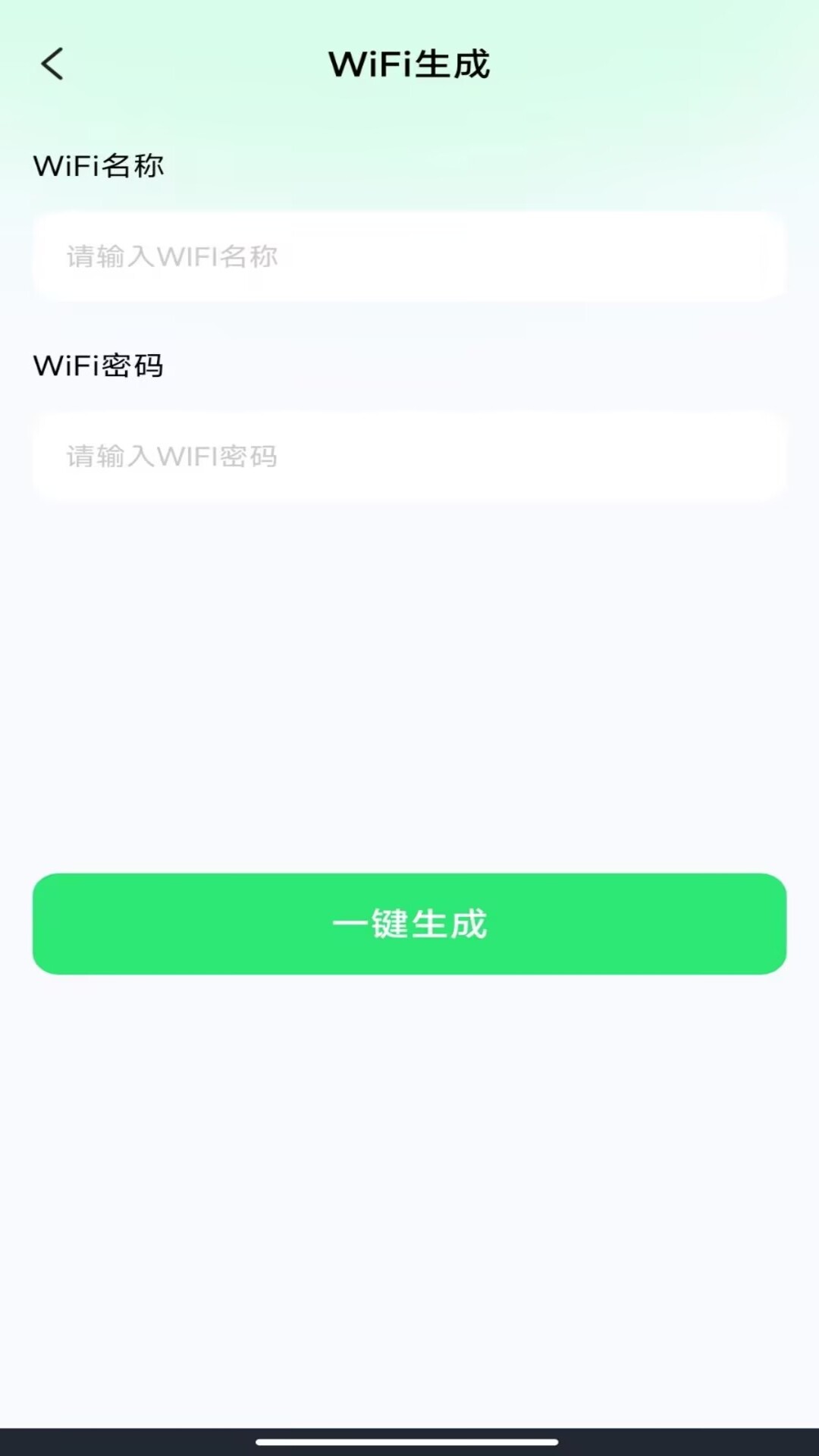
Task: Select the 请输入WIFI密码 password field
Action: pyautogui.click(x=409, y=457)
